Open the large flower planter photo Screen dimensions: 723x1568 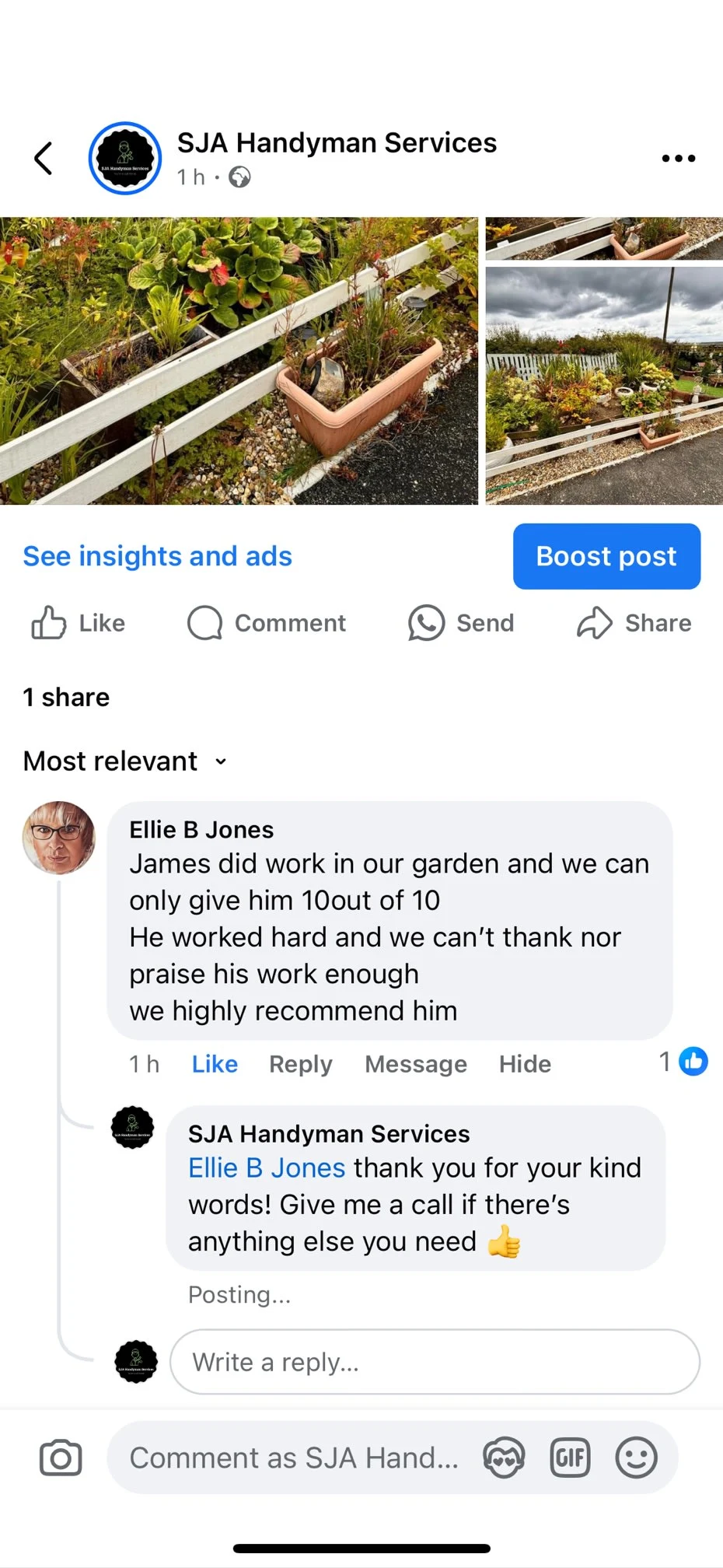239,361
